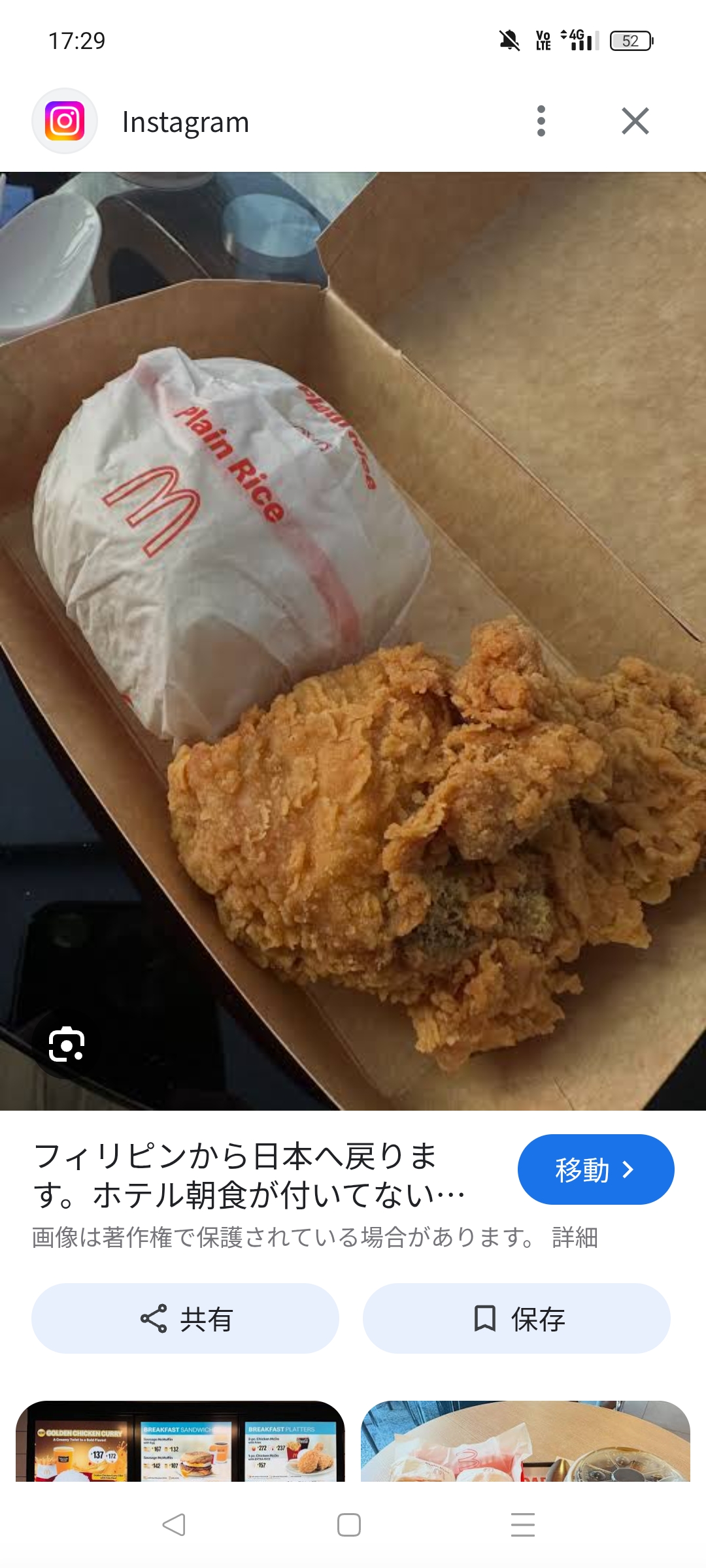Tap the 移動 button to visit page

596,1169
